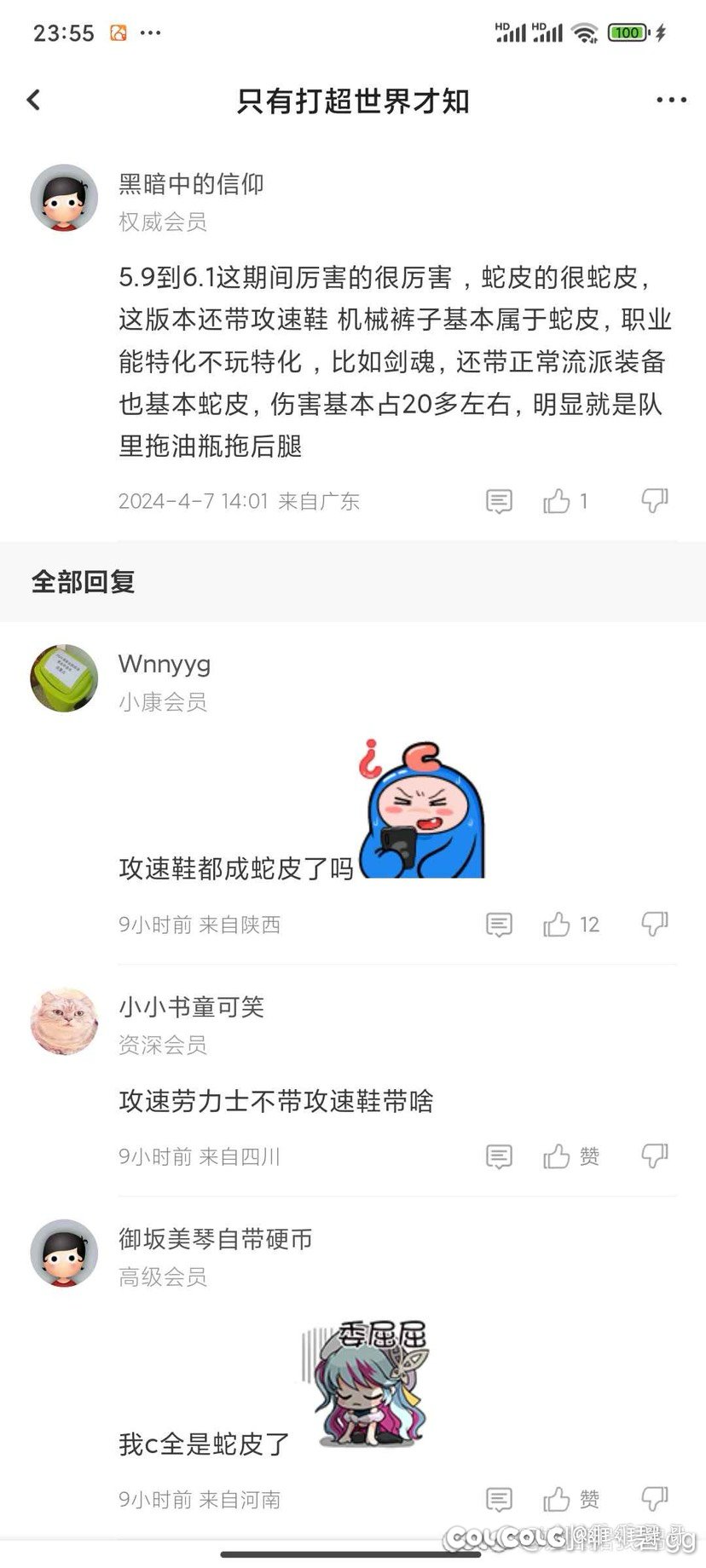Dislike Wnnyyg's reply
The width and height of the screenshot is (706, 1568).
coord(654,925)
